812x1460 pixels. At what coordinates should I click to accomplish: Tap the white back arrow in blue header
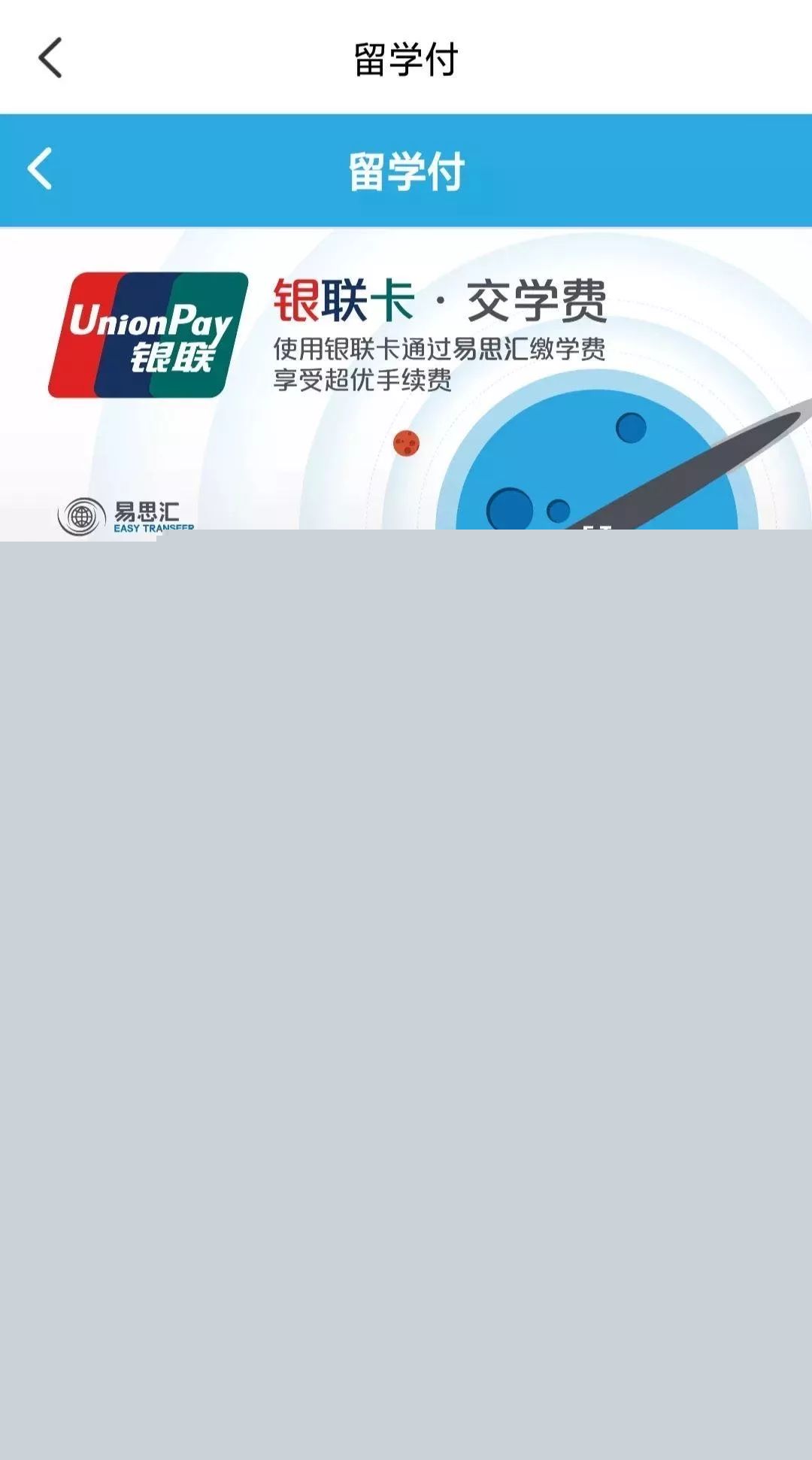click(x=40, y=168)
